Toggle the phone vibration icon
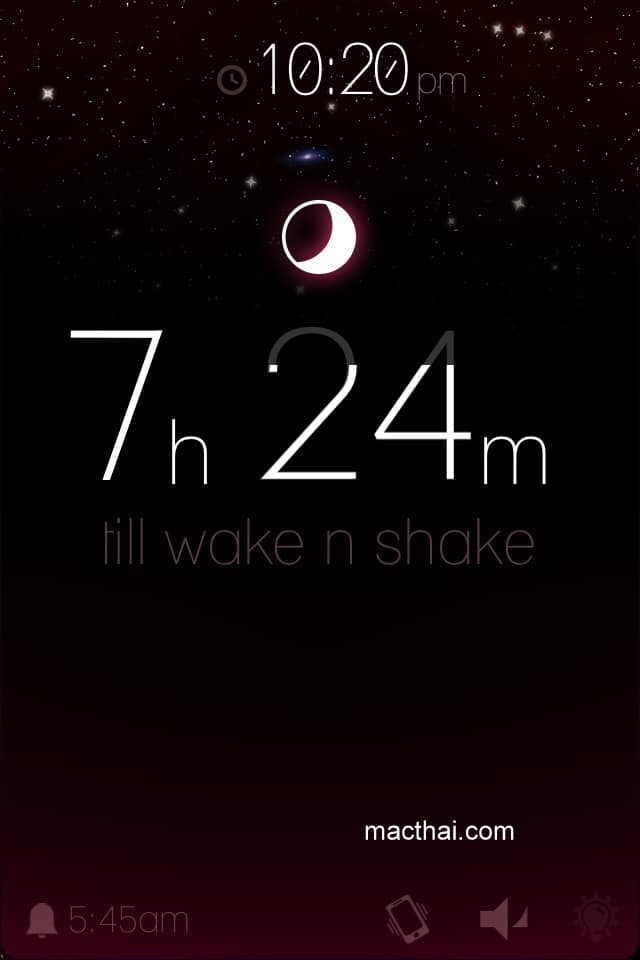Image resolution: width=640 pixels, height=960 pixels. [407, 918]
